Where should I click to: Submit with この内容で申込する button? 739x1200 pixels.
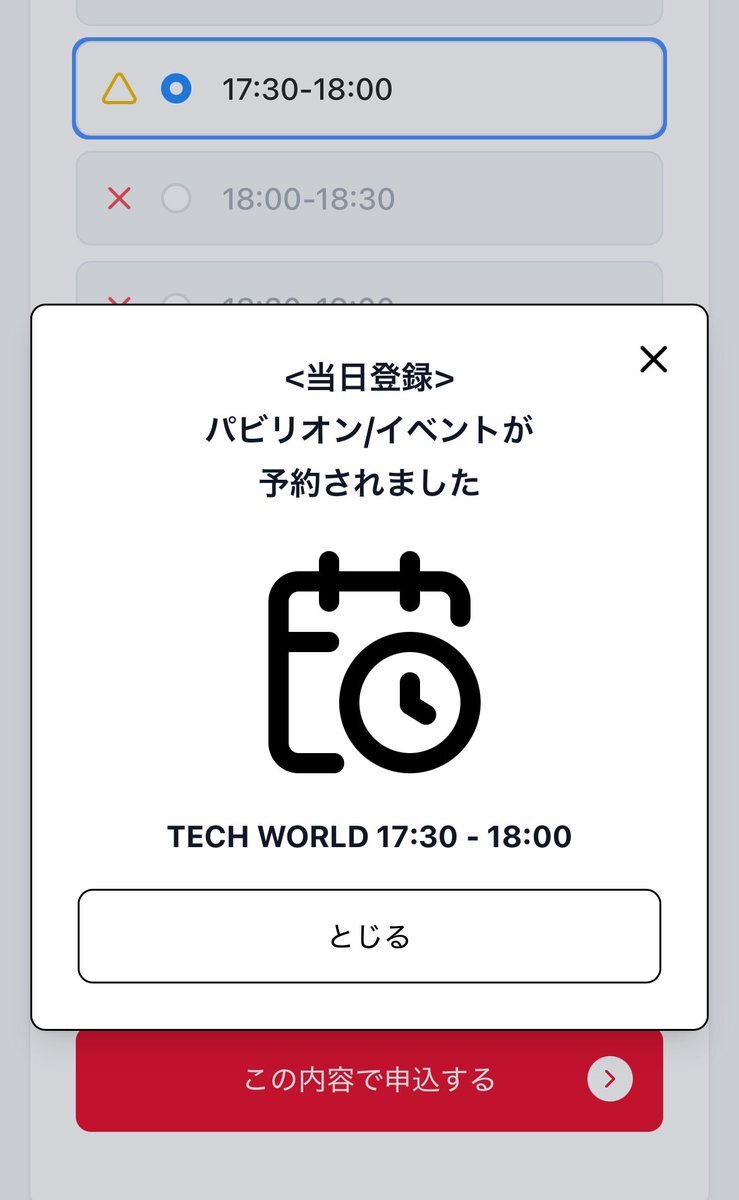[x=369, y=1080]
